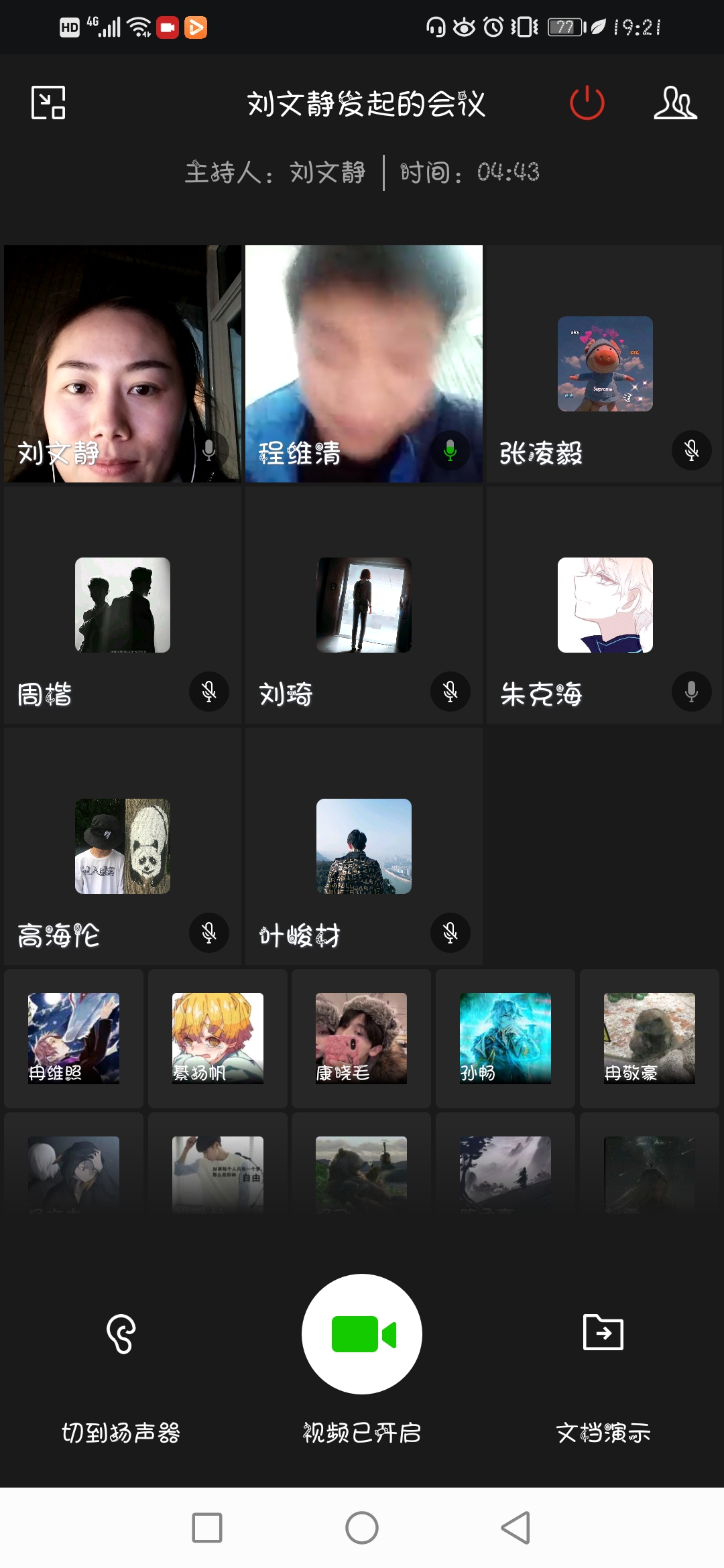The image size is (724, 1568).
Task: End the meeting with power icon
Action: [587, 103]
